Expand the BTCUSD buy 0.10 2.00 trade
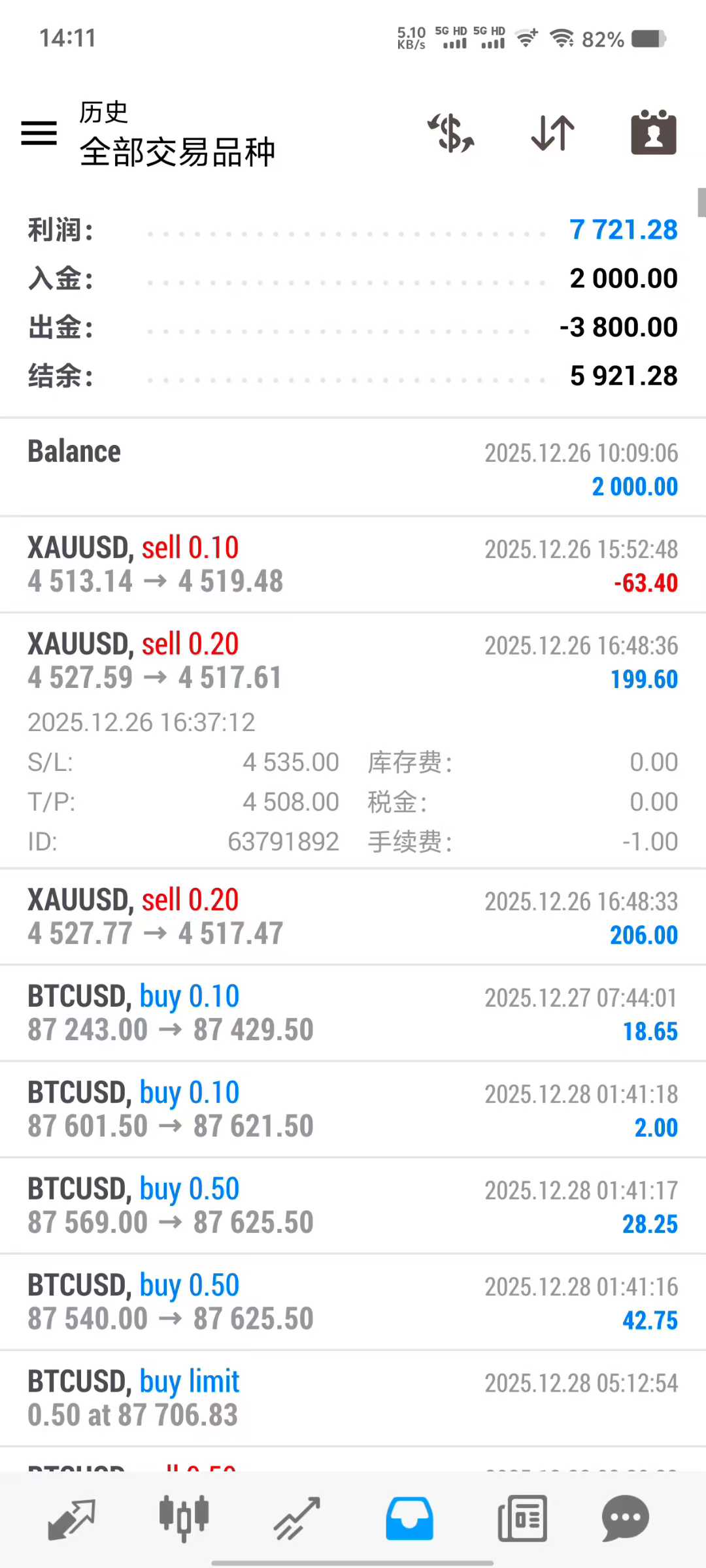This screenshot has height=1568, width=706. coord(353,1109)
